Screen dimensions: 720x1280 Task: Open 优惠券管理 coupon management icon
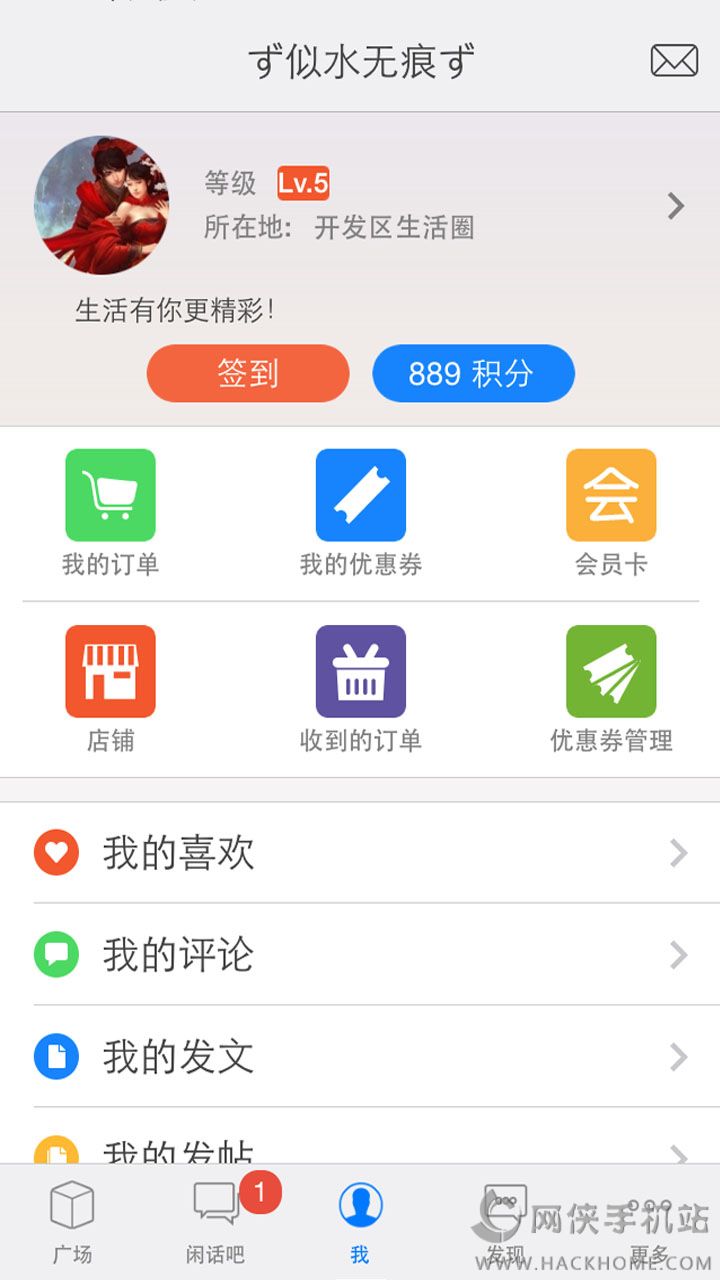tap(610, 670)
